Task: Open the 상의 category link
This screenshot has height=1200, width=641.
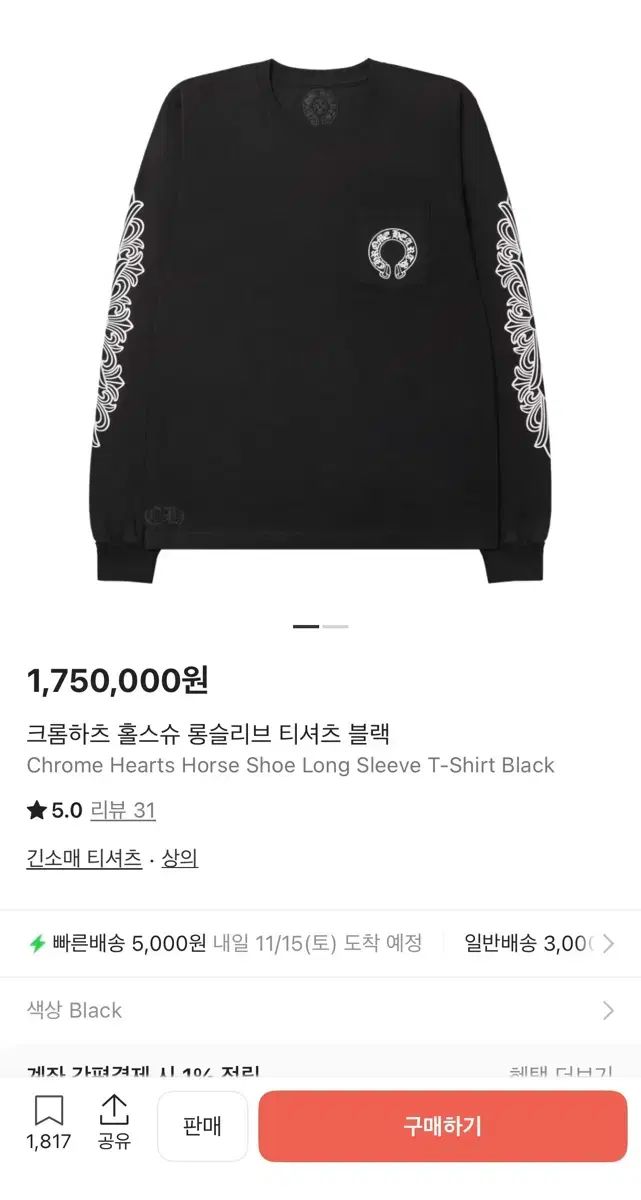Action: point(180,858)
